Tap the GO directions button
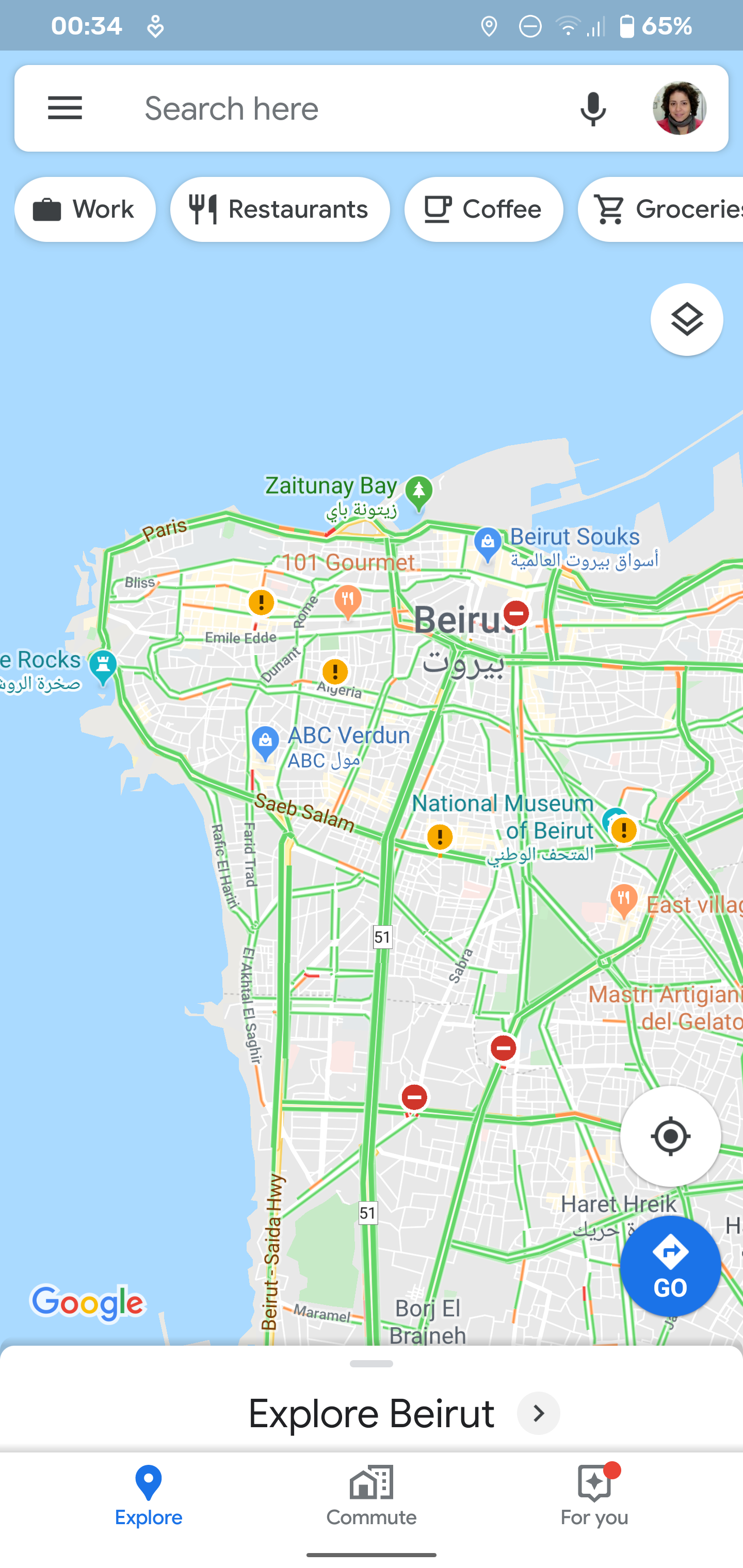The height and width of the screenshot is (1568, 743). [x=670, y=1266]
